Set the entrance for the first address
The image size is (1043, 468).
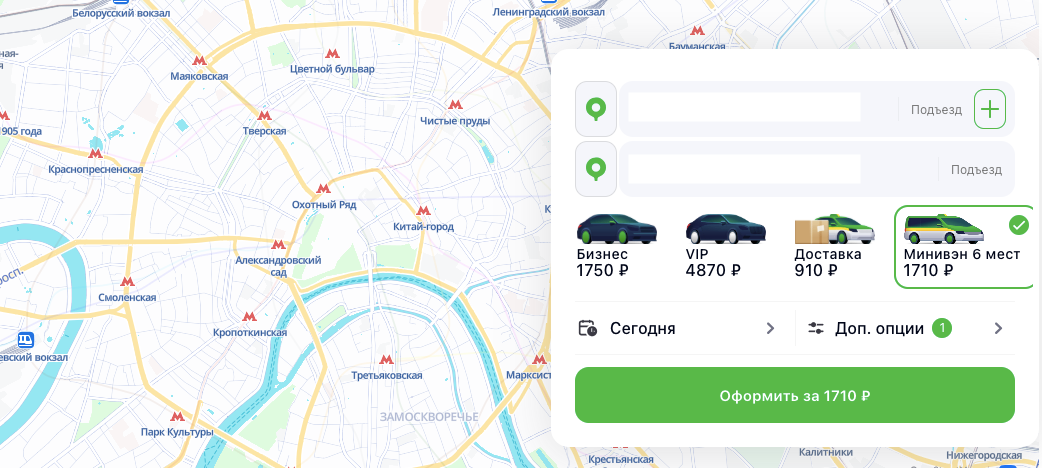[x=936, y=109]
